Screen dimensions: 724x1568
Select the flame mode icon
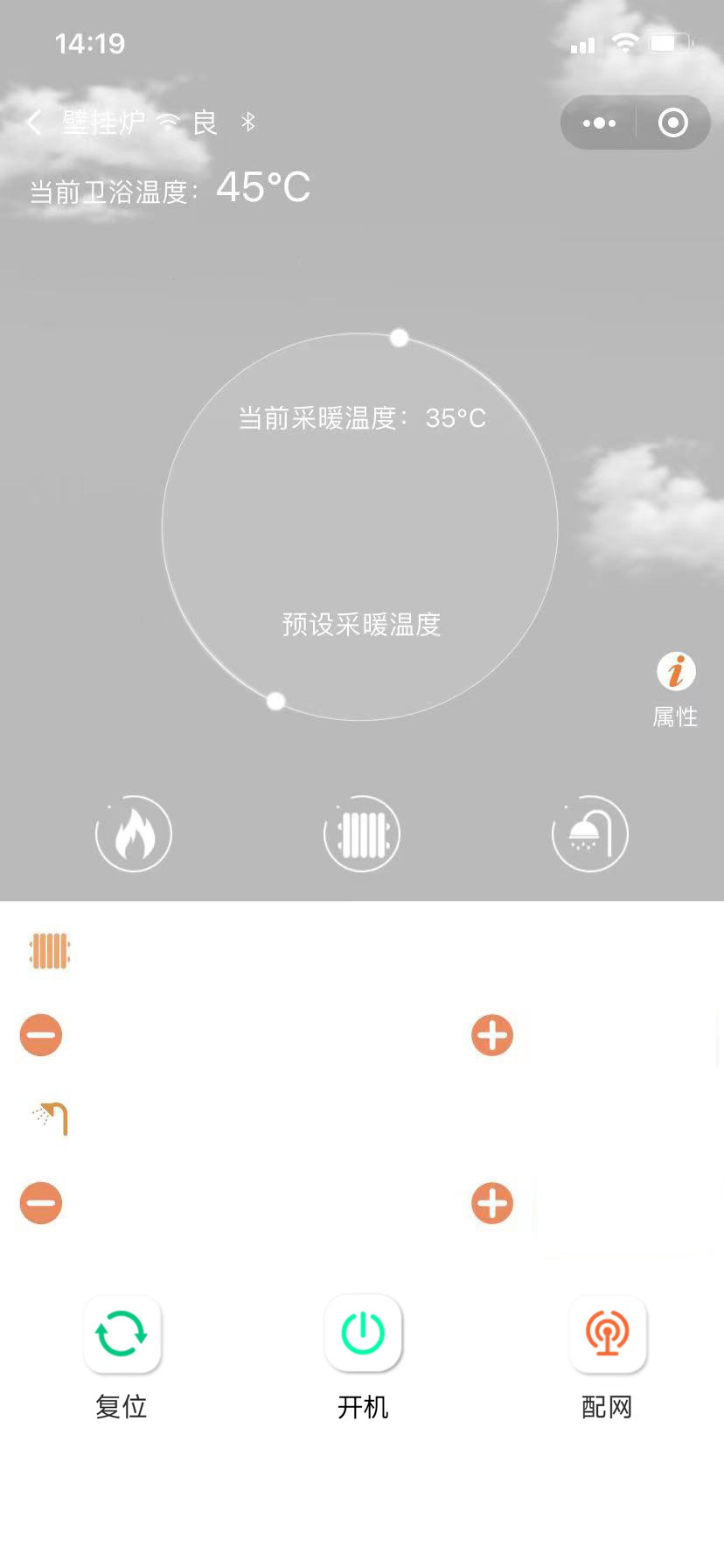pos(134,834)
